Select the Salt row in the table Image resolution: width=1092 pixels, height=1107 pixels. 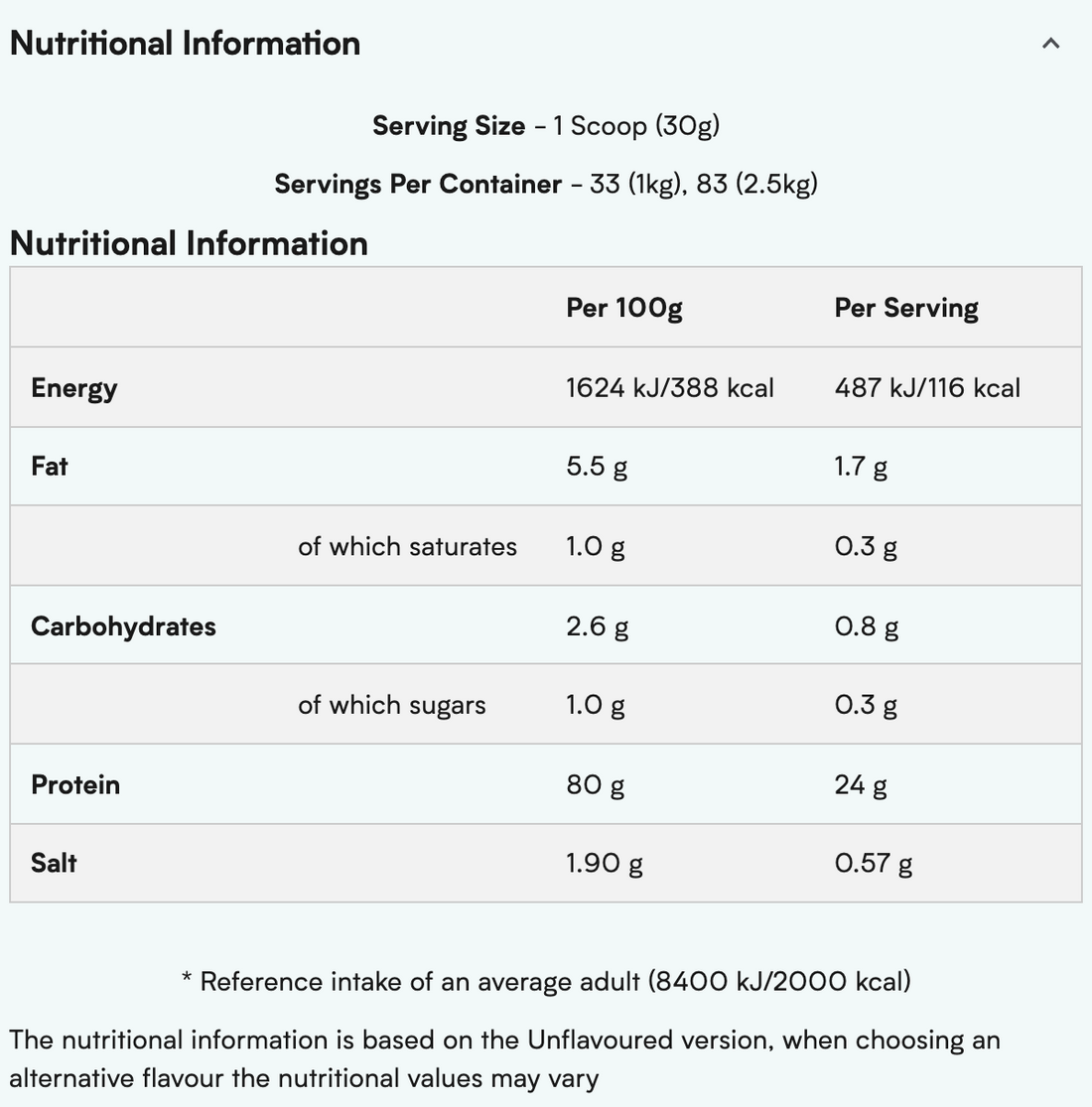[x=53, y=863]
